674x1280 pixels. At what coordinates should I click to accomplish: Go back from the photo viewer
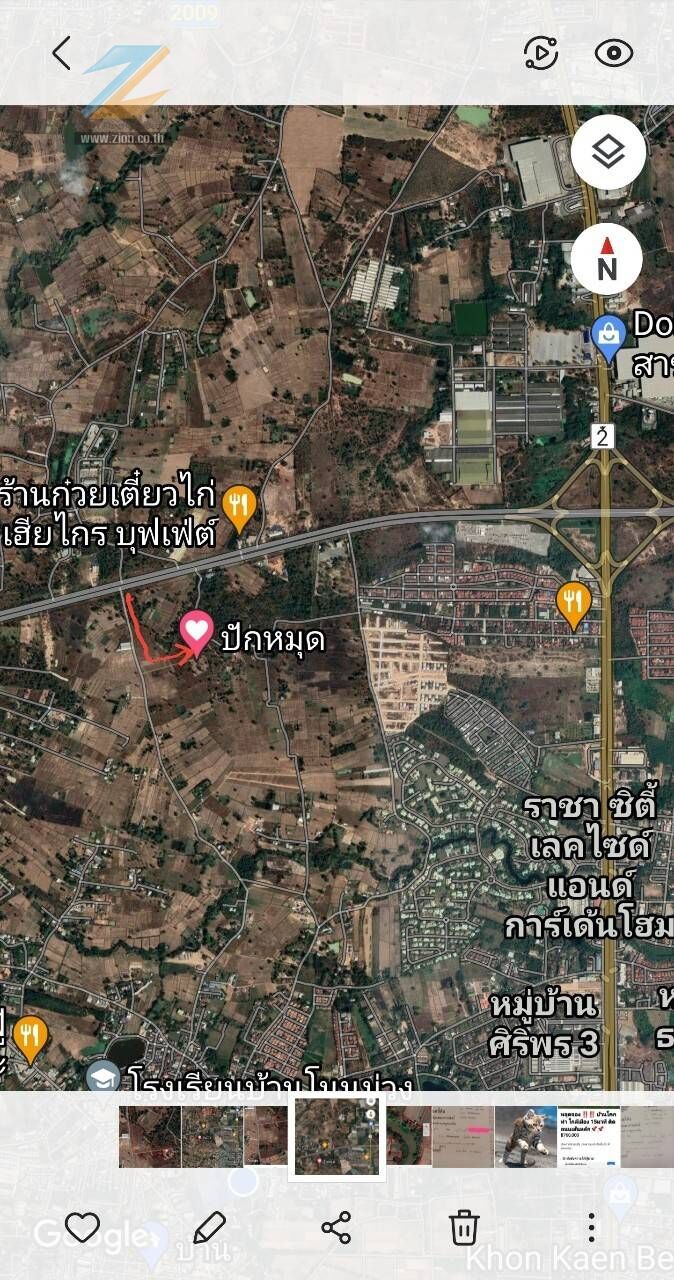62,53
